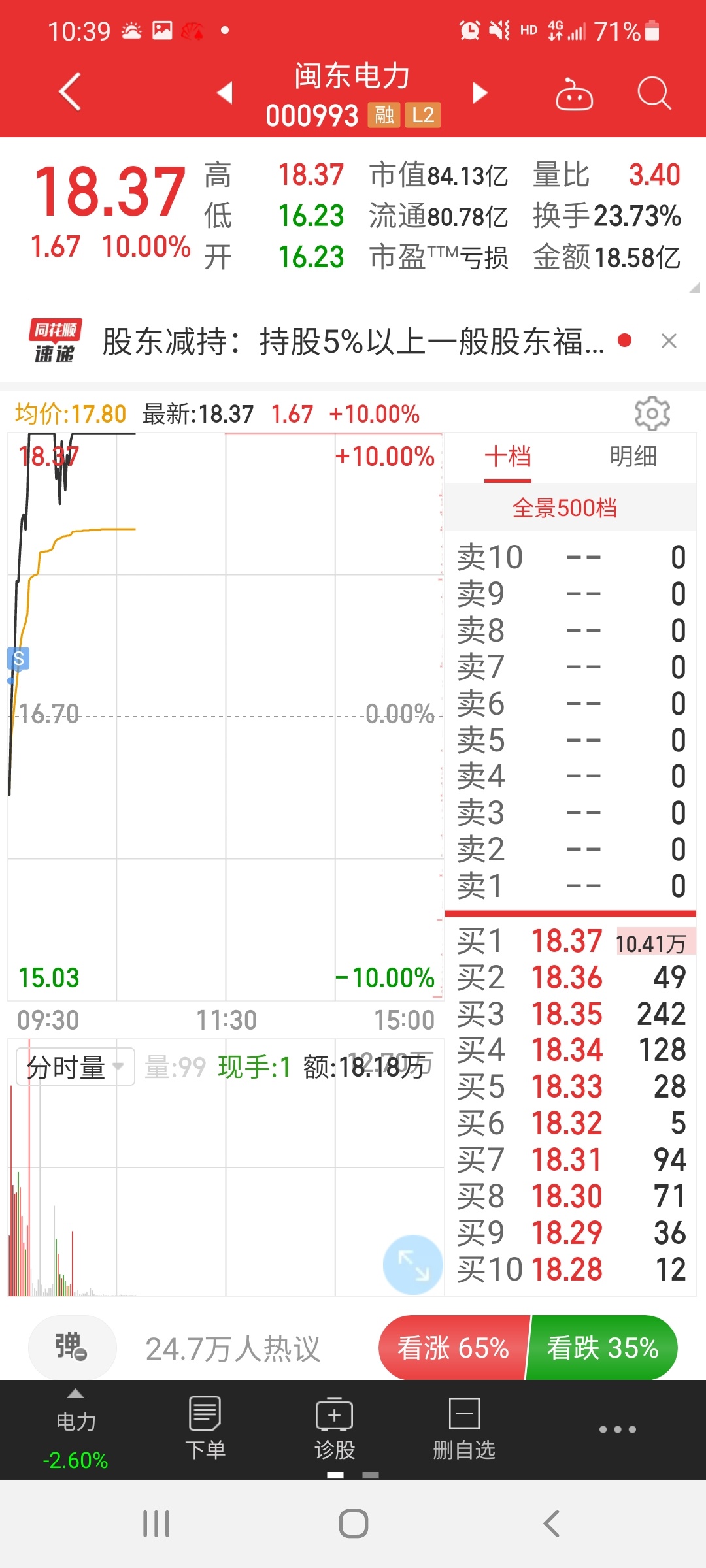Open the robot assistant icon
The image size is (706, 1568).
(574, 94)
